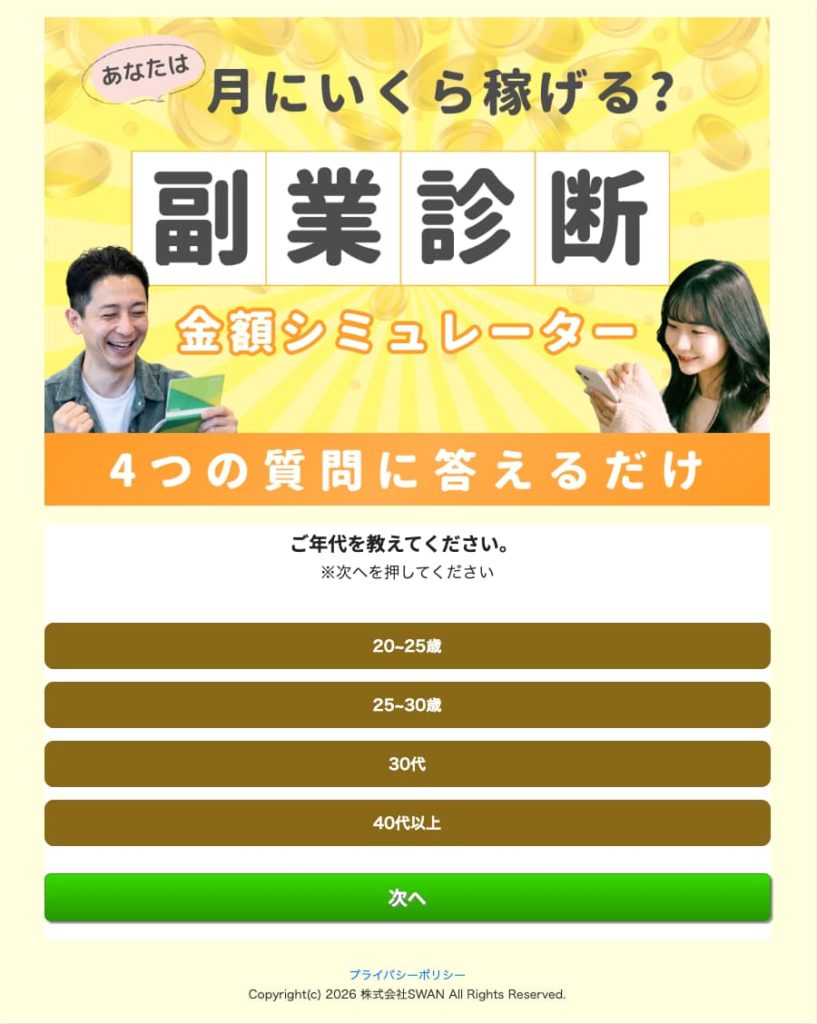Select 40代以上 as your age group

click(408, 823)
